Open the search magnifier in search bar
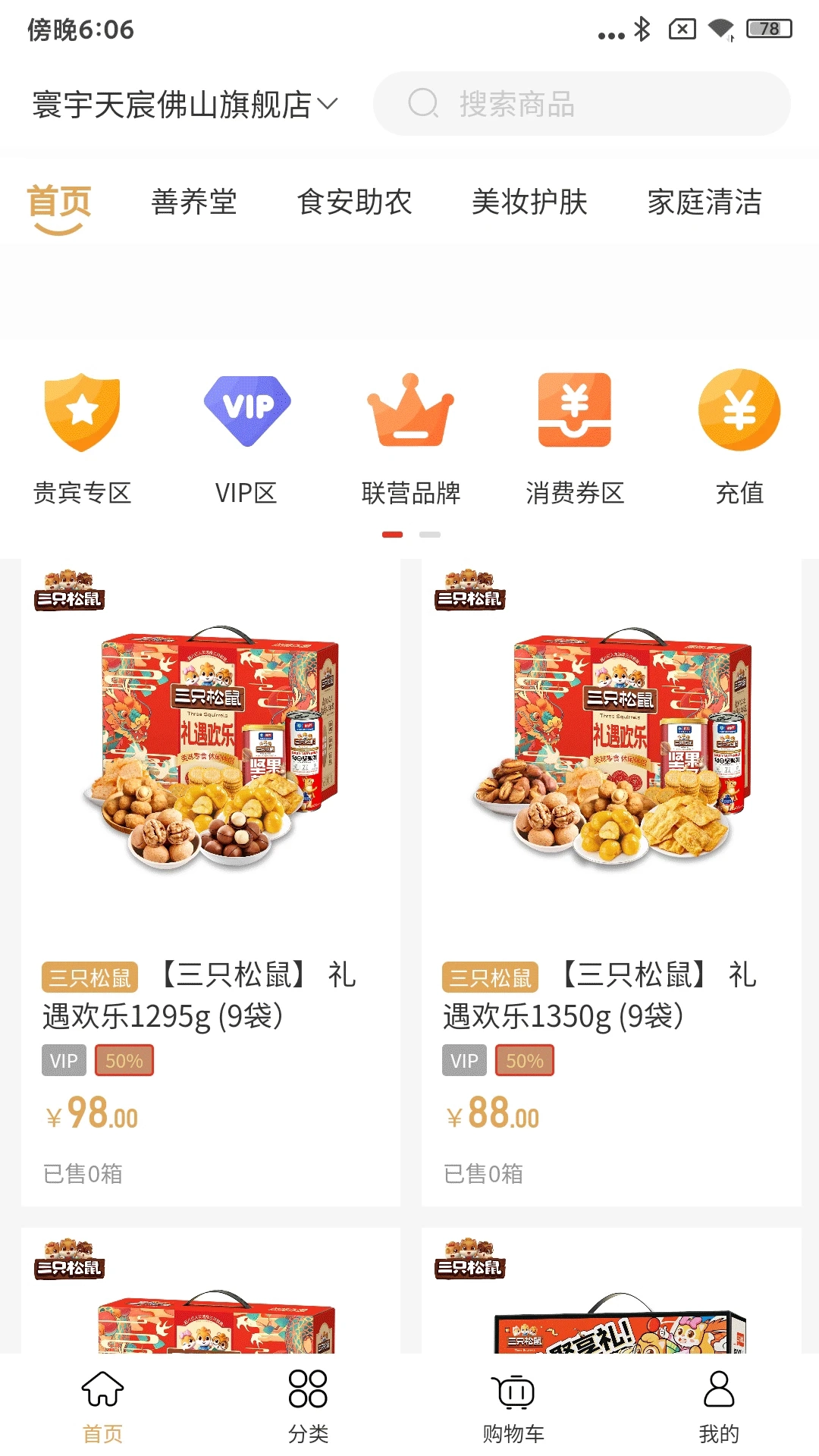 click(423, 104)
